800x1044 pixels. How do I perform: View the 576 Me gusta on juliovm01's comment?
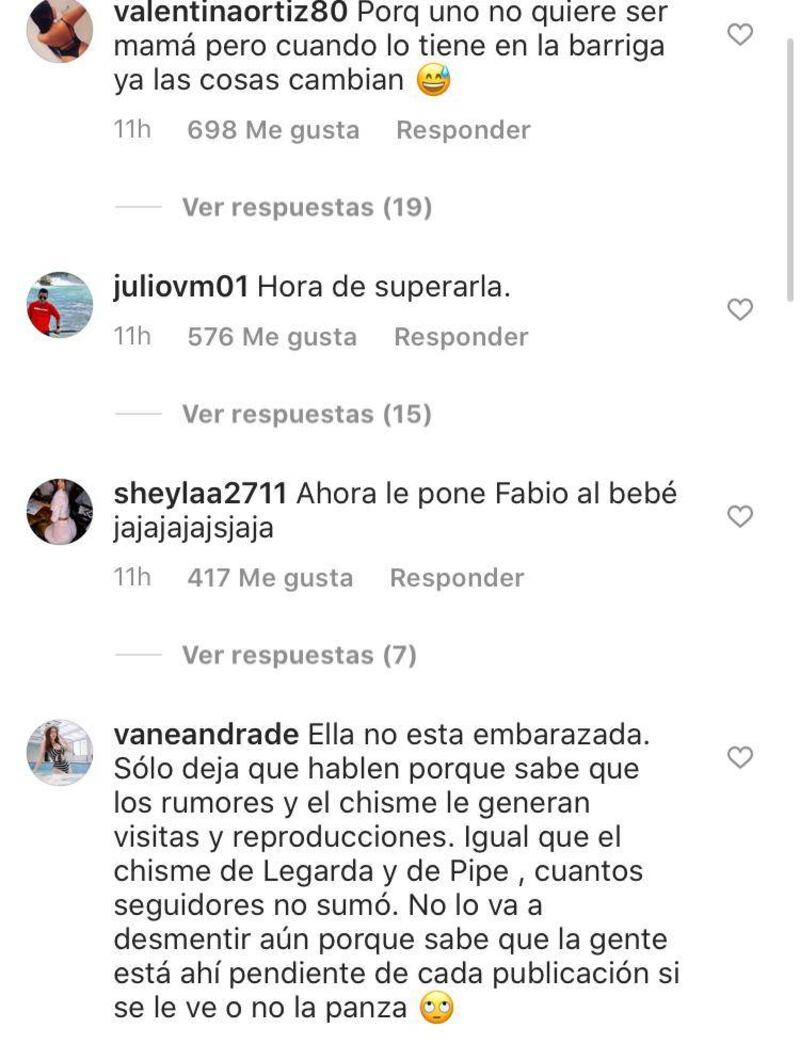coord(272,337)
